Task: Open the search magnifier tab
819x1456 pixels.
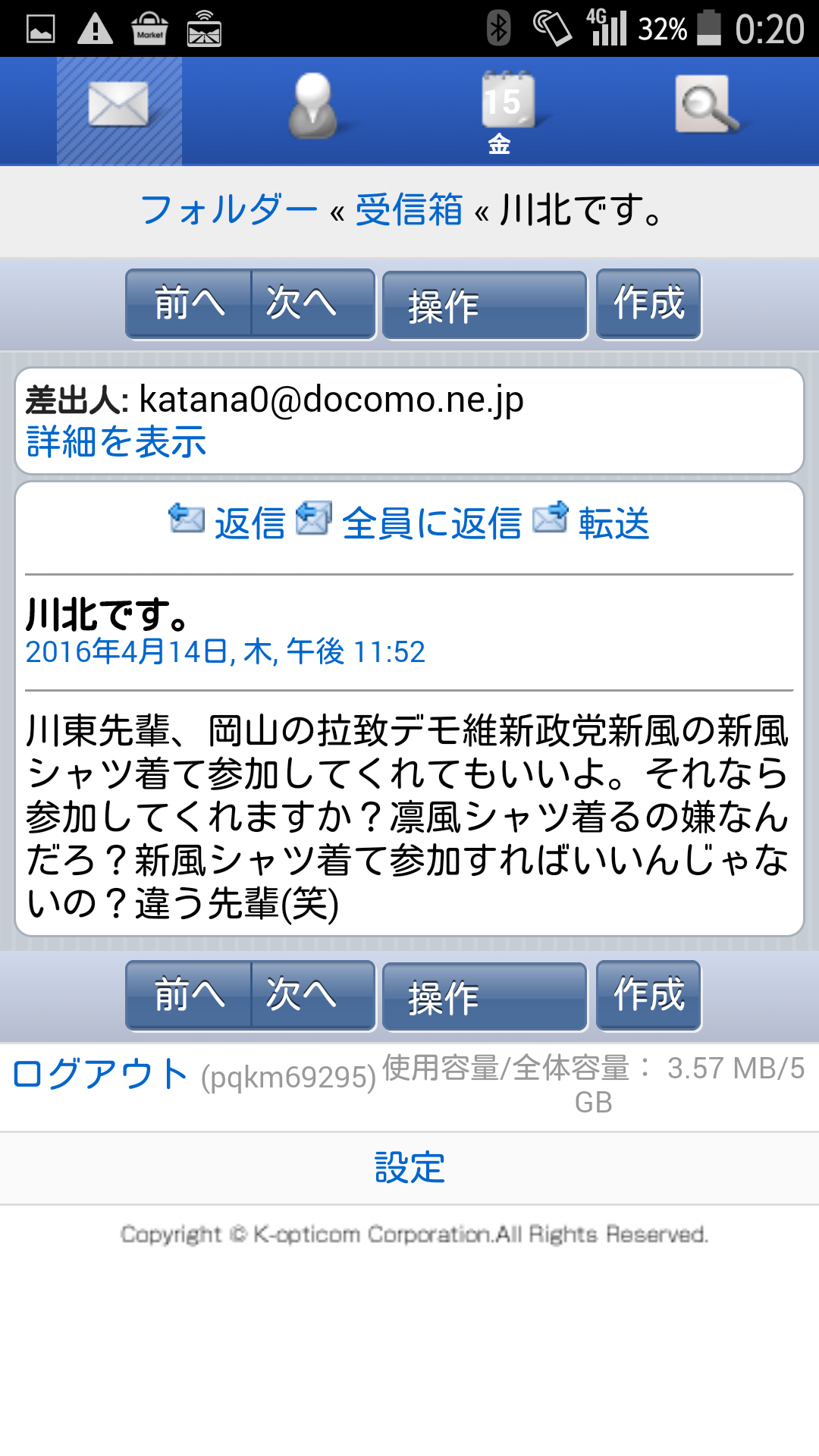Action: (x=706, y=106)
